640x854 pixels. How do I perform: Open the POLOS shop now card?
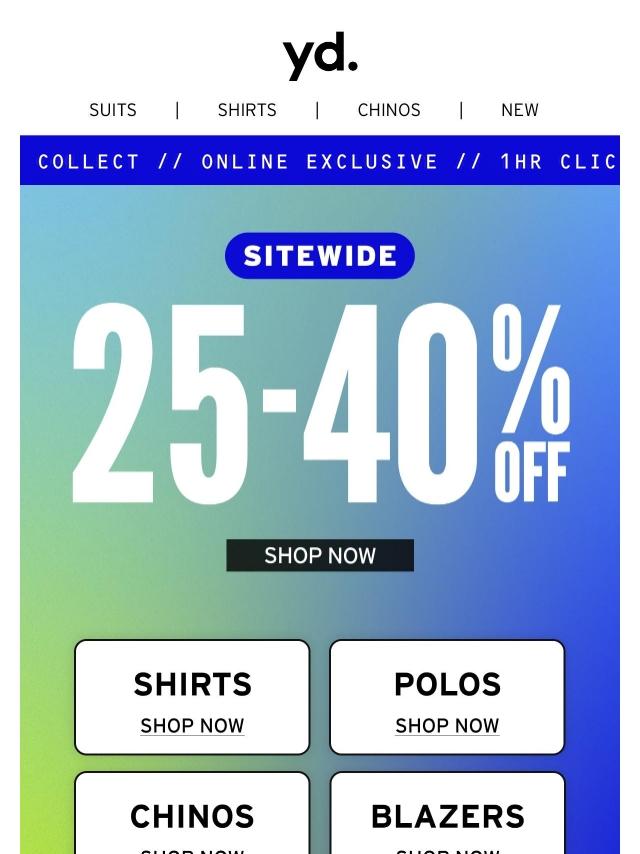click(x=447, y=698)
